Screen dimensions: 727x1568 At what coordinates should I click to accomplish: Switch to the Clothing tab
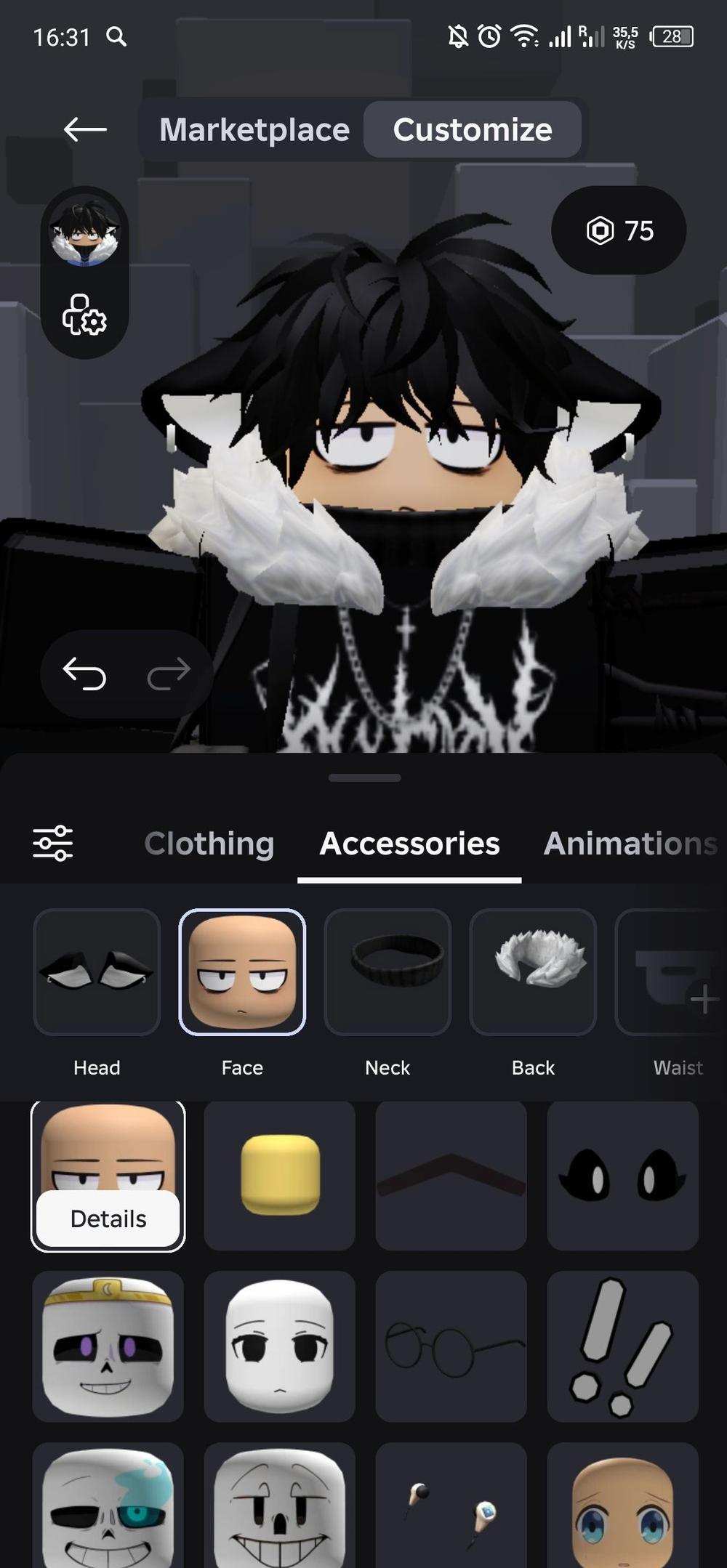(209, 844)
